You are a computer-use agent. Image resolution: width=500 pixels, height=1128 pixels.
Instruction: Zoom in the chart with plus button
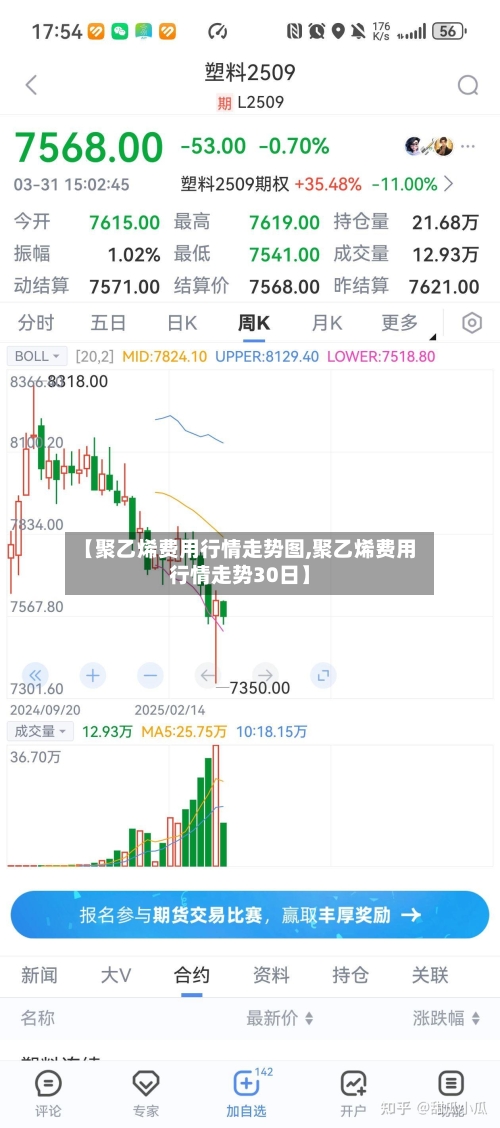(x=93, y=676)
